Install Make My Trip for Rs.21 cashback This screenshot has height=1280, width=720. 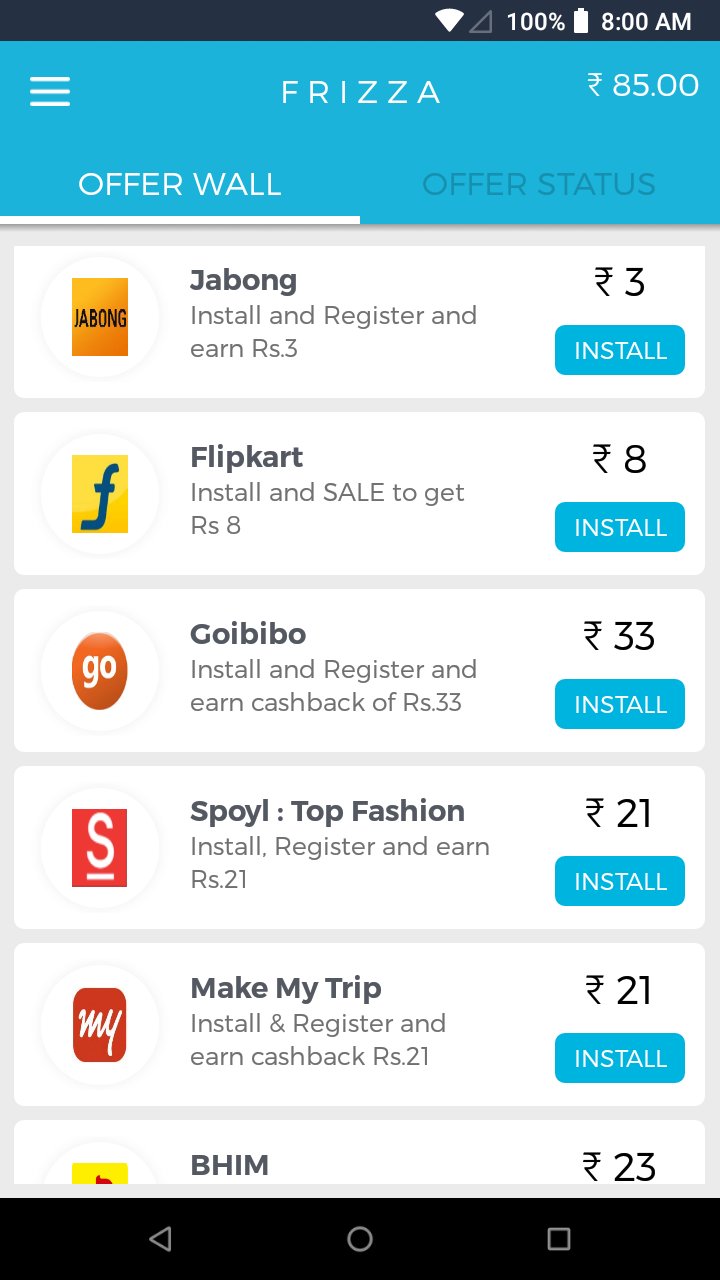pyautogui.click(x=619, y=1058)
